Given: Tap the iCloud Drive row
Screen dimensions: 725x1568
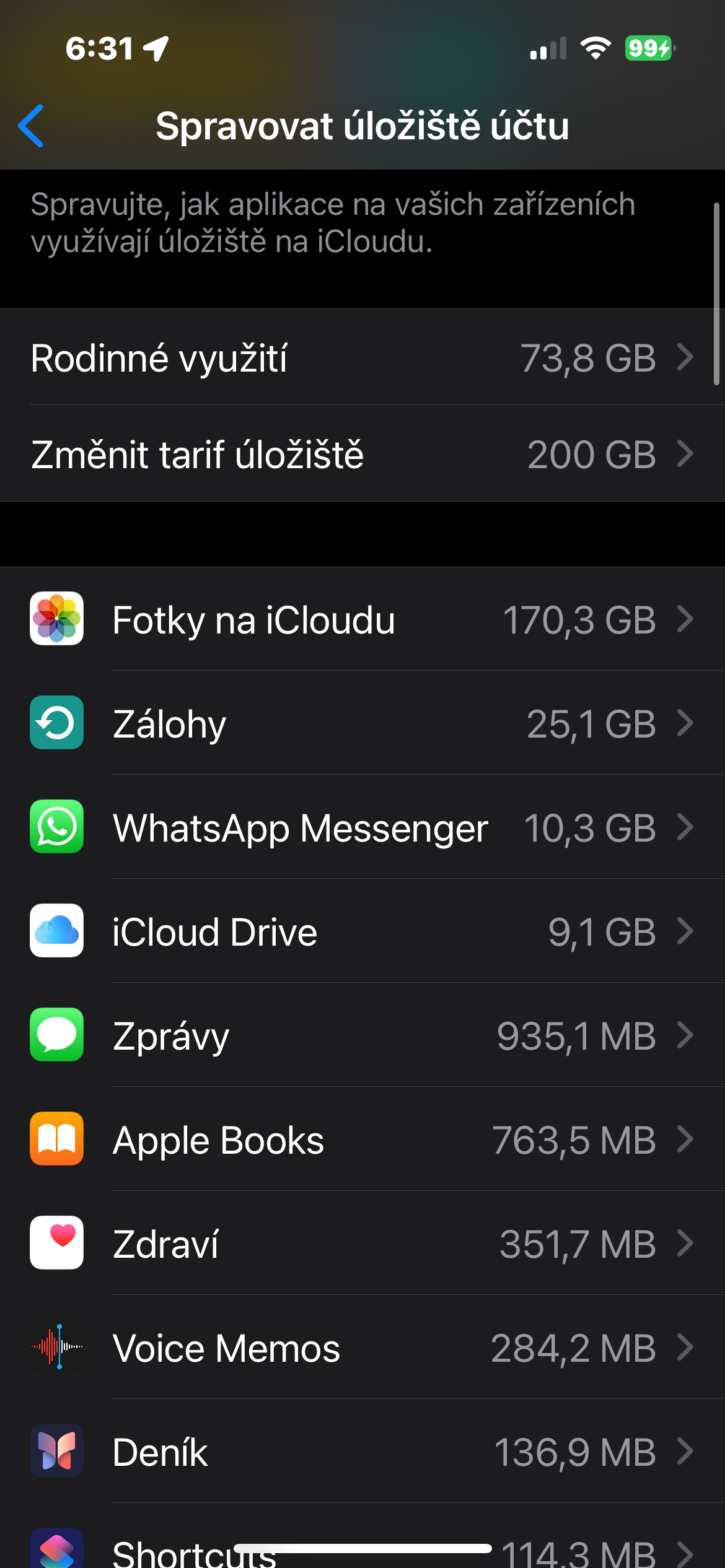Looking at the screenshot, I should [362, 931].
